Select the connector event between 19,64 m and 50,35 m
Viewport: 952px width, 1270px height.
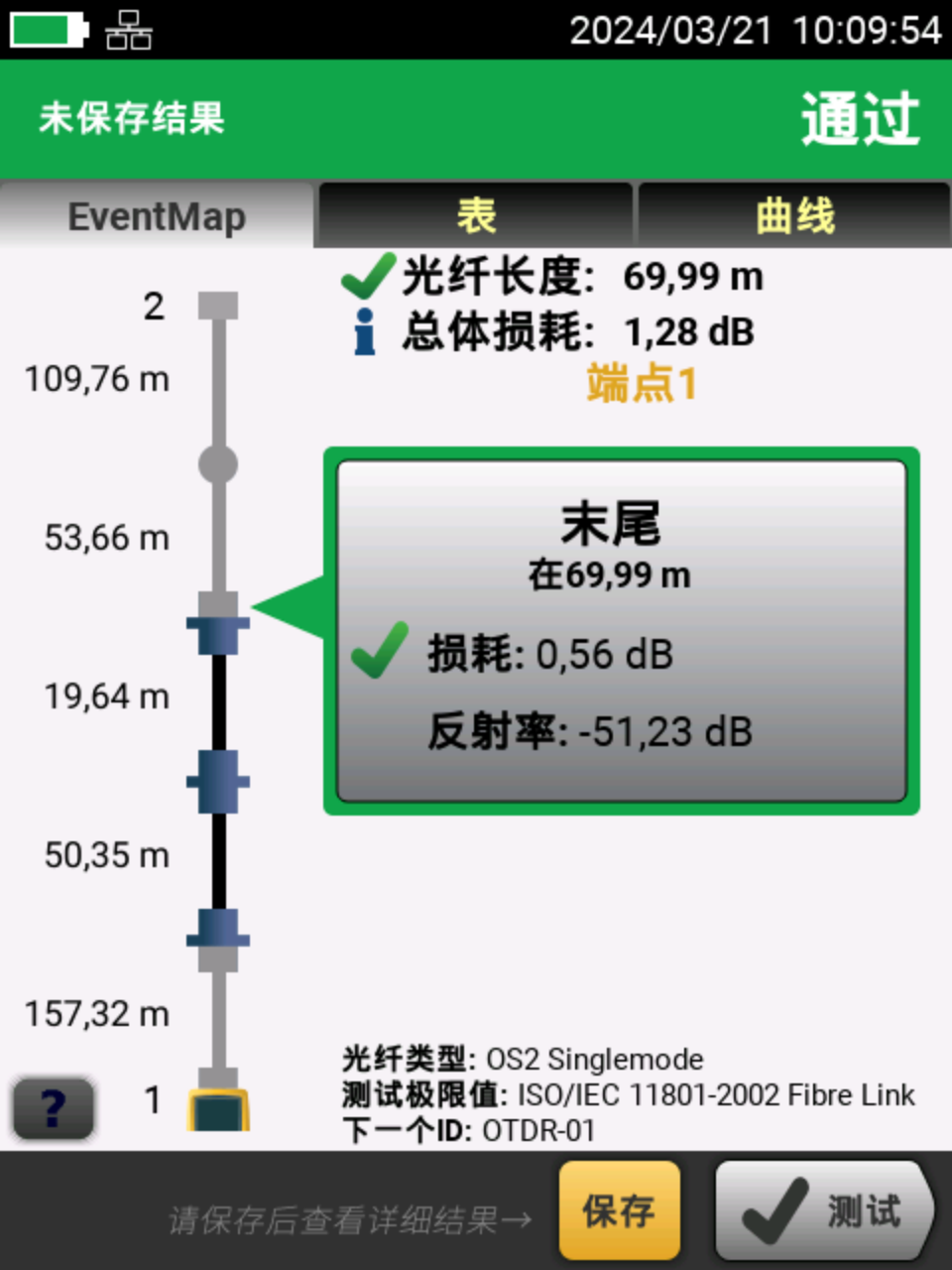(218, 781)
